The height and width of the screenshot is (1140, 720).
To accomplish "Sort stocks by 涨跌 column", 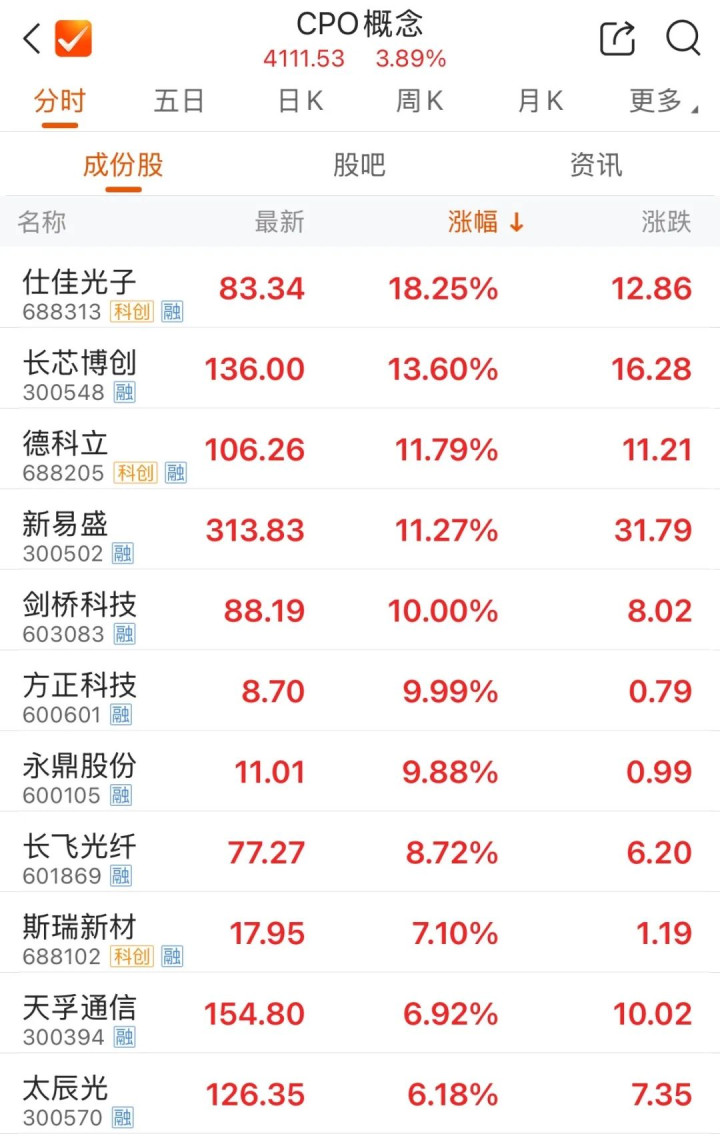I will (x=666, y=222).
